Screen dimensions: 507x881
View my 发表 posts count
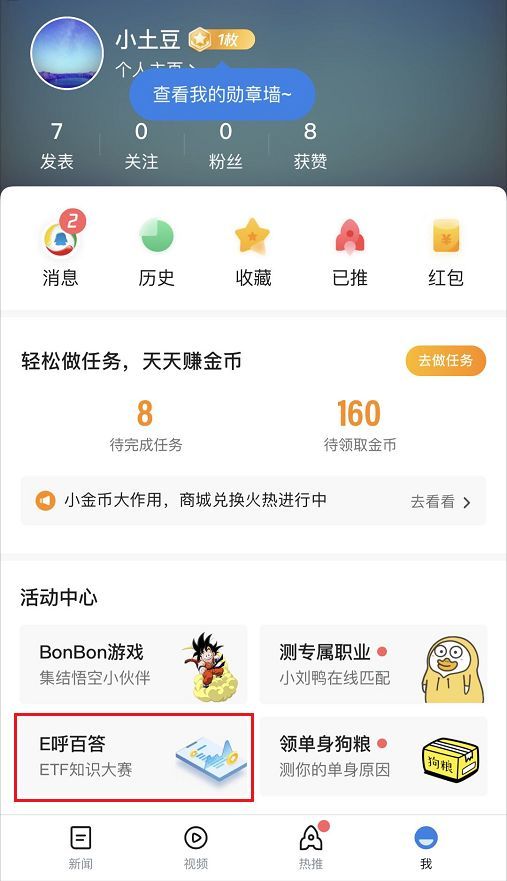pyautogui.click(x=57, y=146)
